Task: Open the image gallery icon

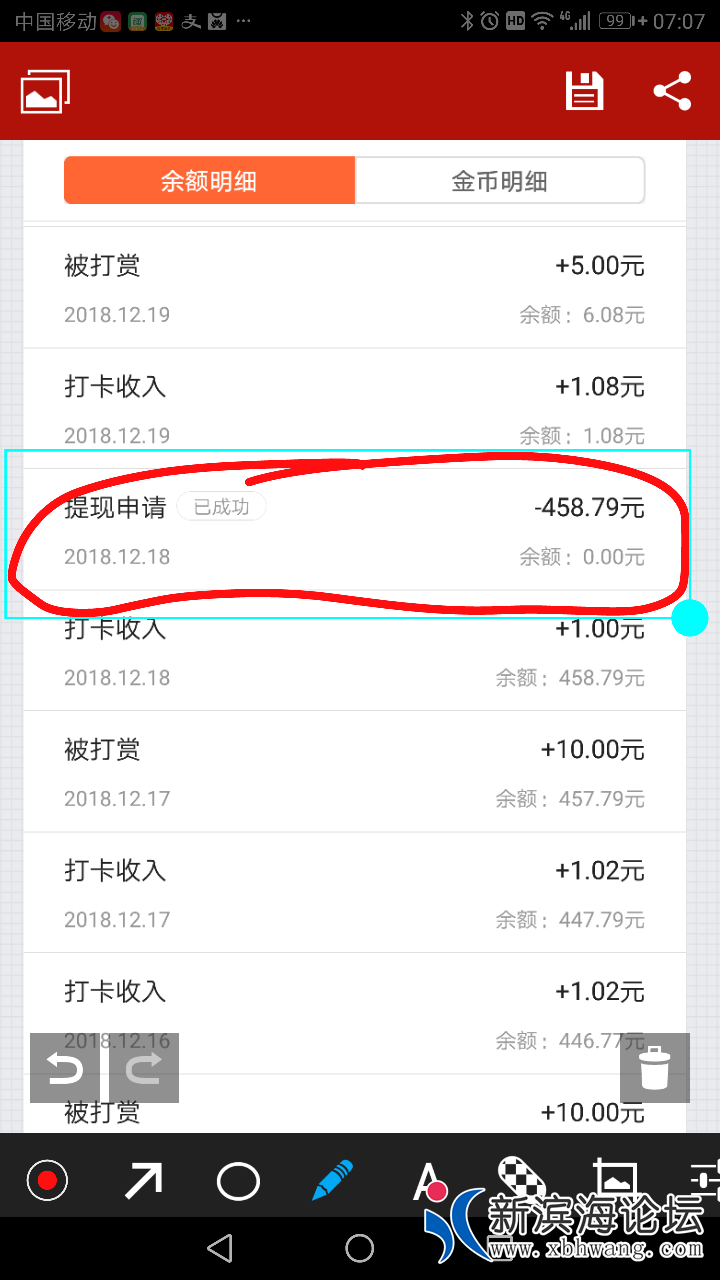Action: coord(45,92)
